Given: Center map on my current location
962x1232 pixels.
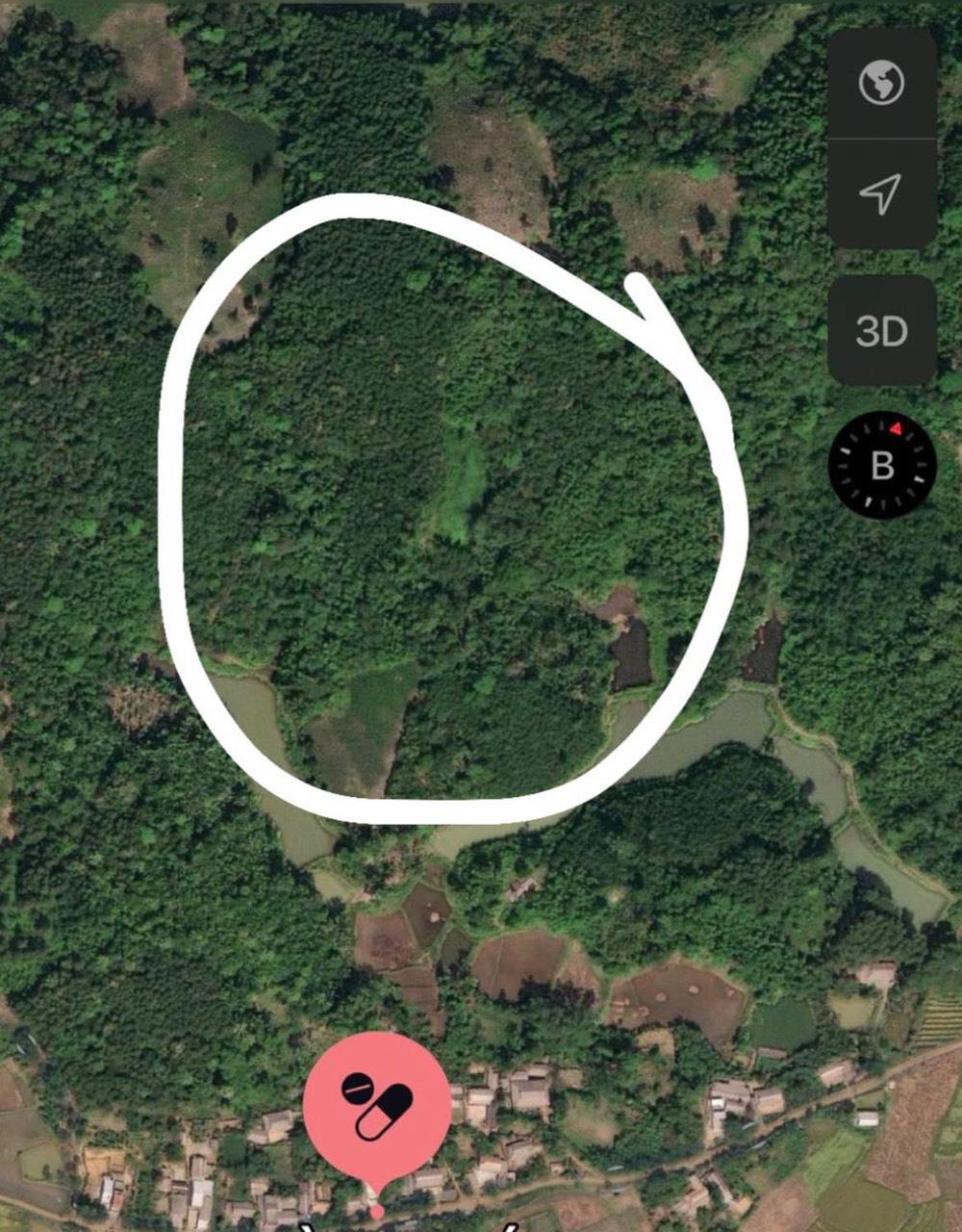Looking at the screenshot, I should coord(881,194).
